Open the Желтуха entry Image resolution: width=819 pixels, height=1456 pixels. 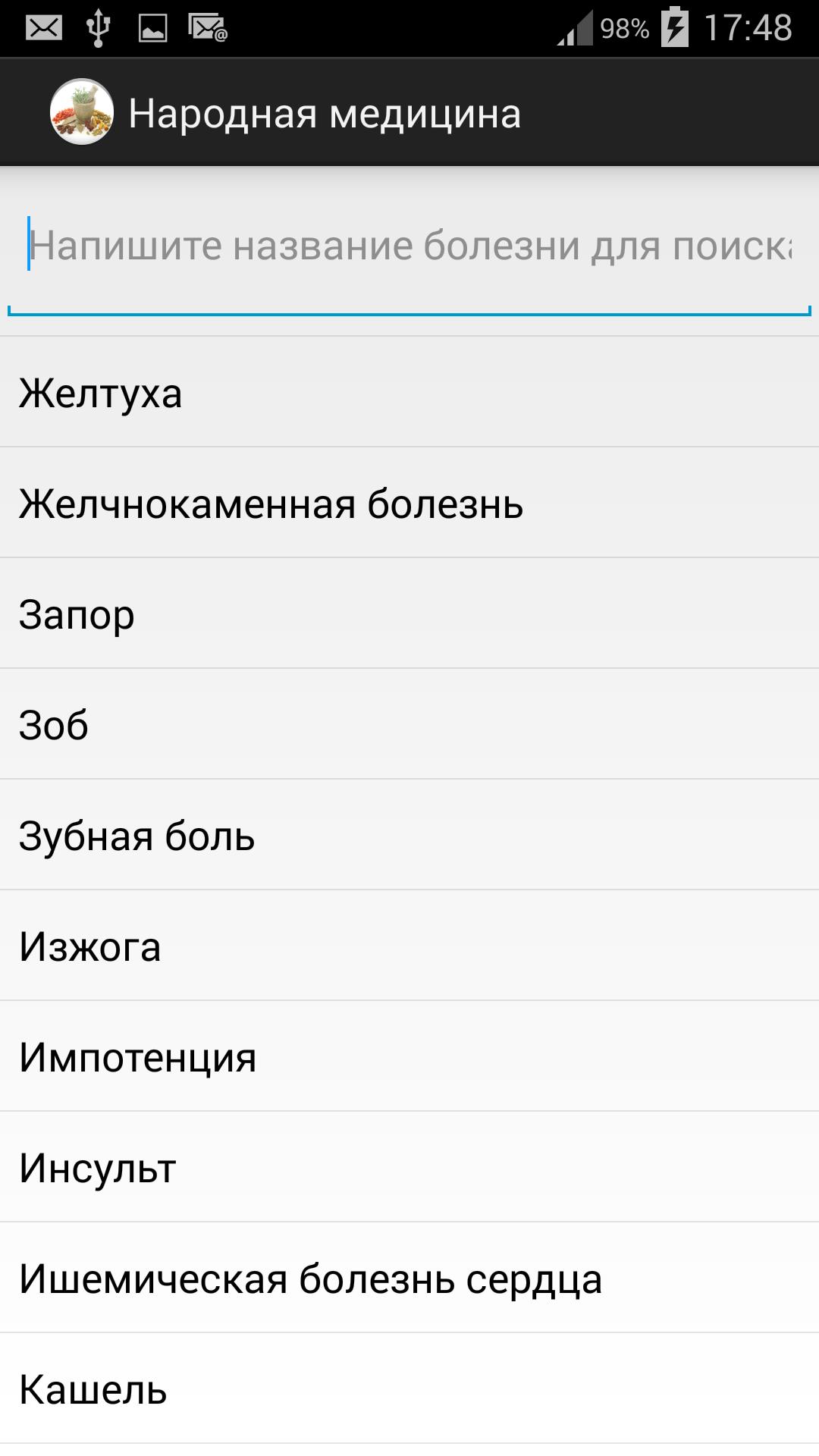click(x=409, y=393)
